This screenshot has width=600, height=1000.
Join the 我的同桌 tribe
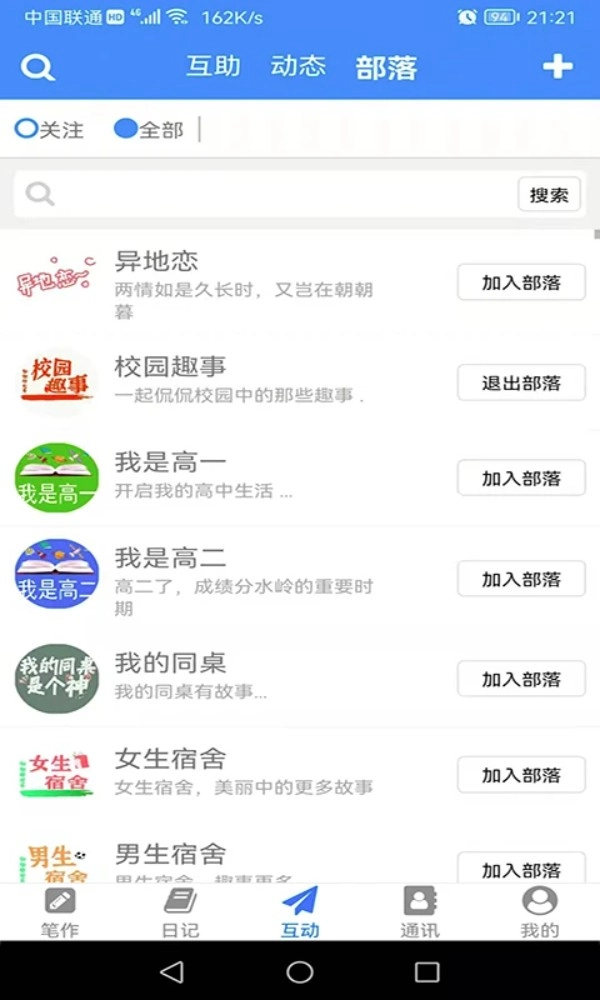point(521,679)
